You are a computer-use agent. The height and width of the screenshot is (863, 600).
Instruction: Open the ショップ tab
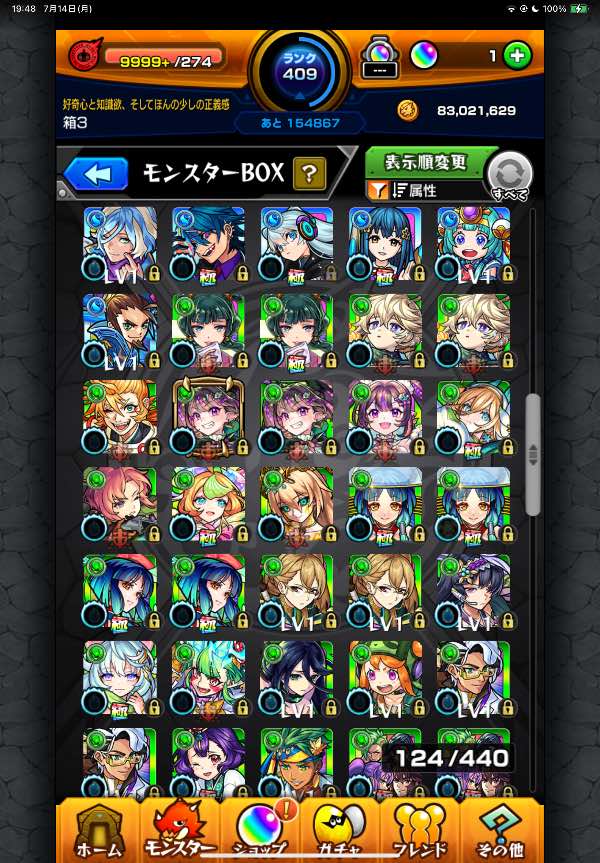pos(262,830)
